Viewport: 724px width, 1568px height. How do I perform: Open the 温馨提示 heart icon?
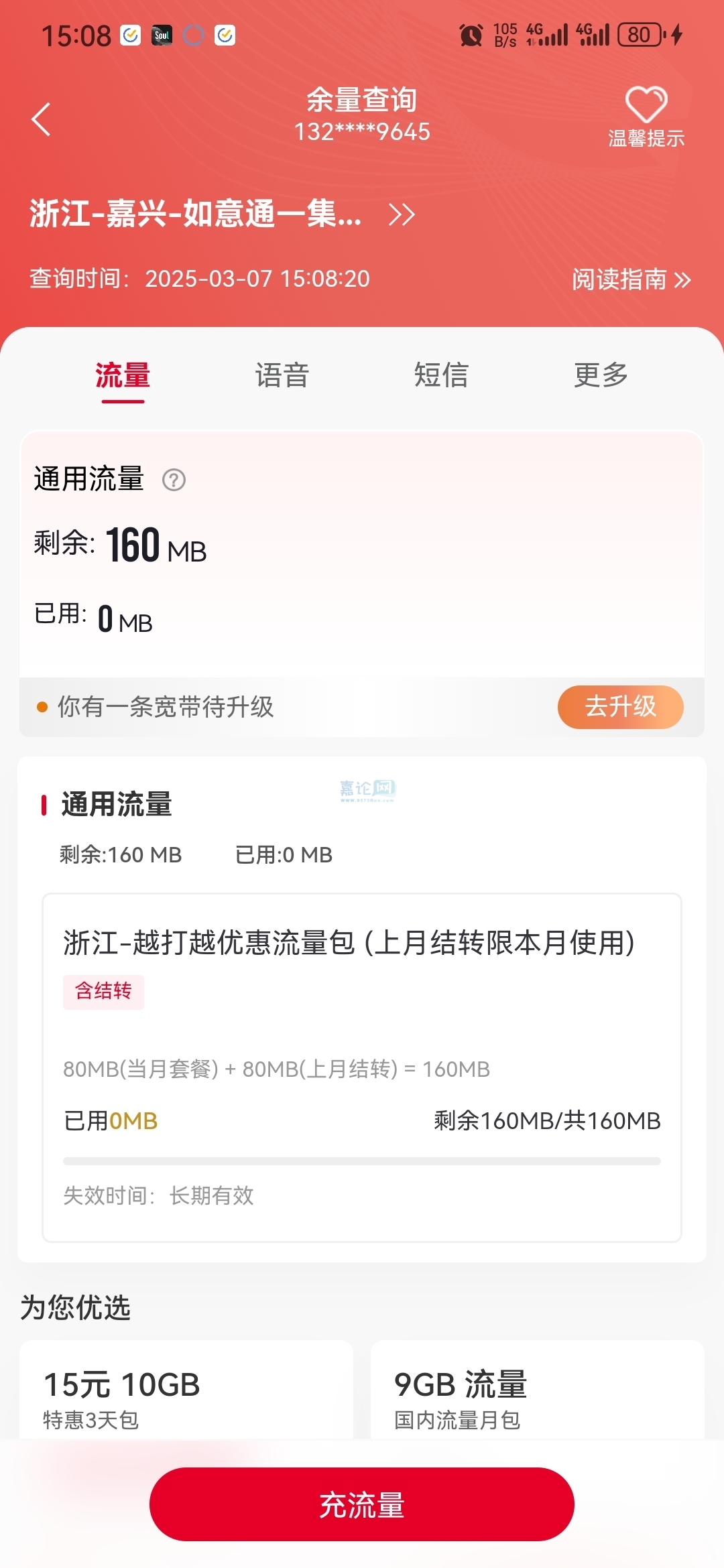click(646, 115)
